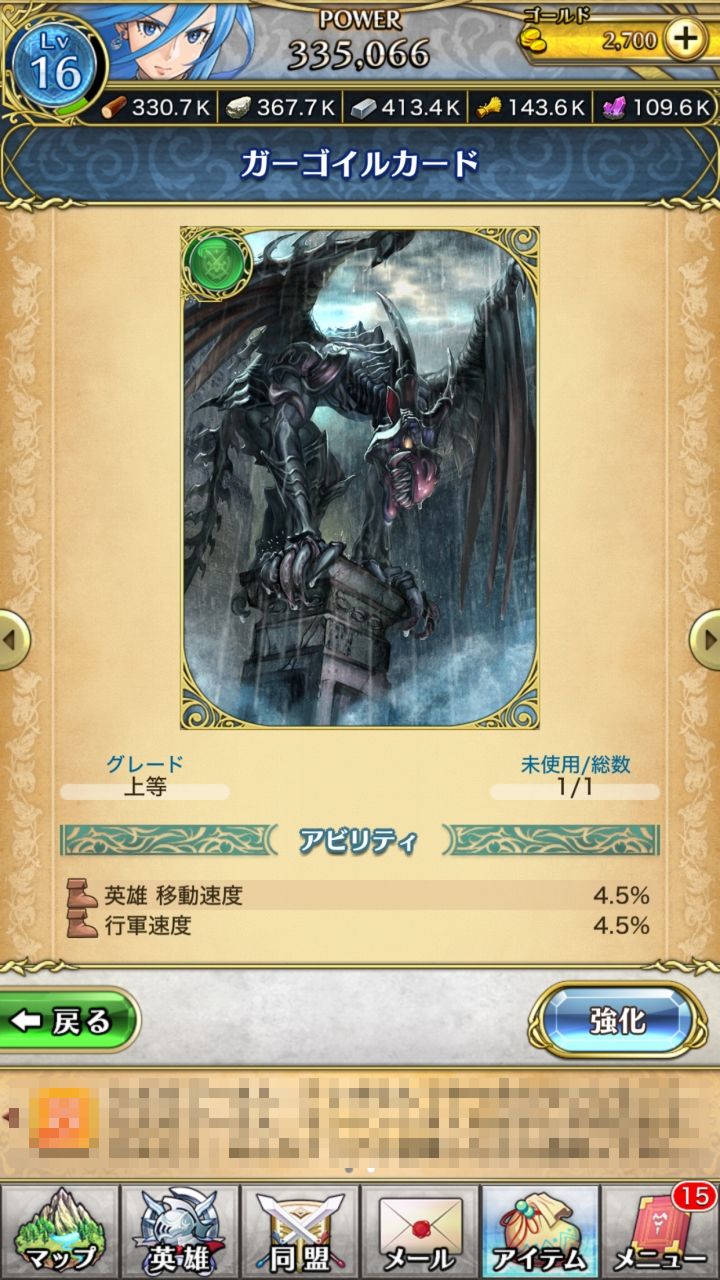This screenshot has width=720, height=1280.
Task: Add gold with the plus button
Action: coord(685,40)
